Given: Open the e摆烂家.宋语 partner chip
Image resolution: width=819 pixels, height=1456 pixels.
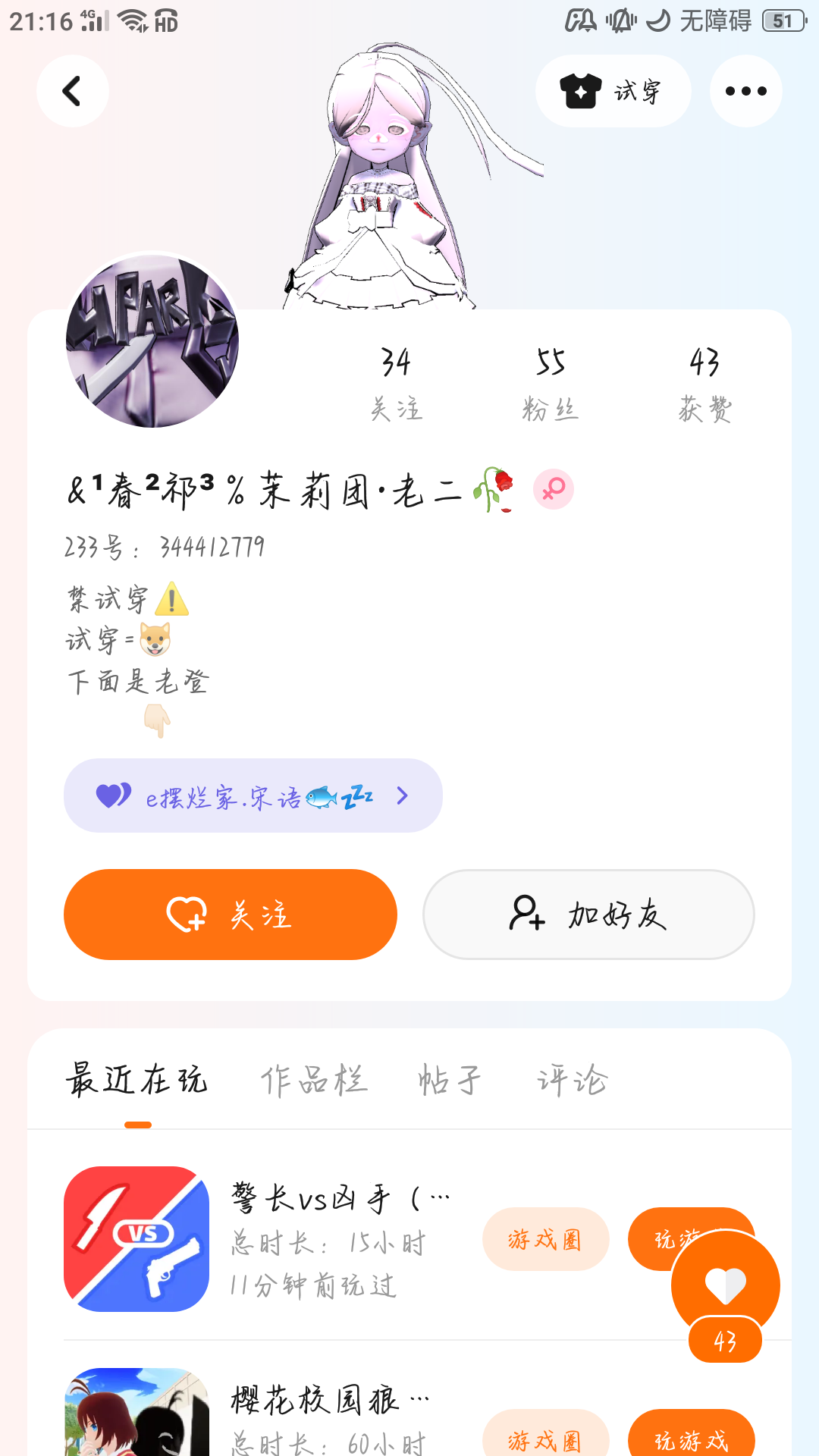Looking at the screenshot, I should [253, 795].
